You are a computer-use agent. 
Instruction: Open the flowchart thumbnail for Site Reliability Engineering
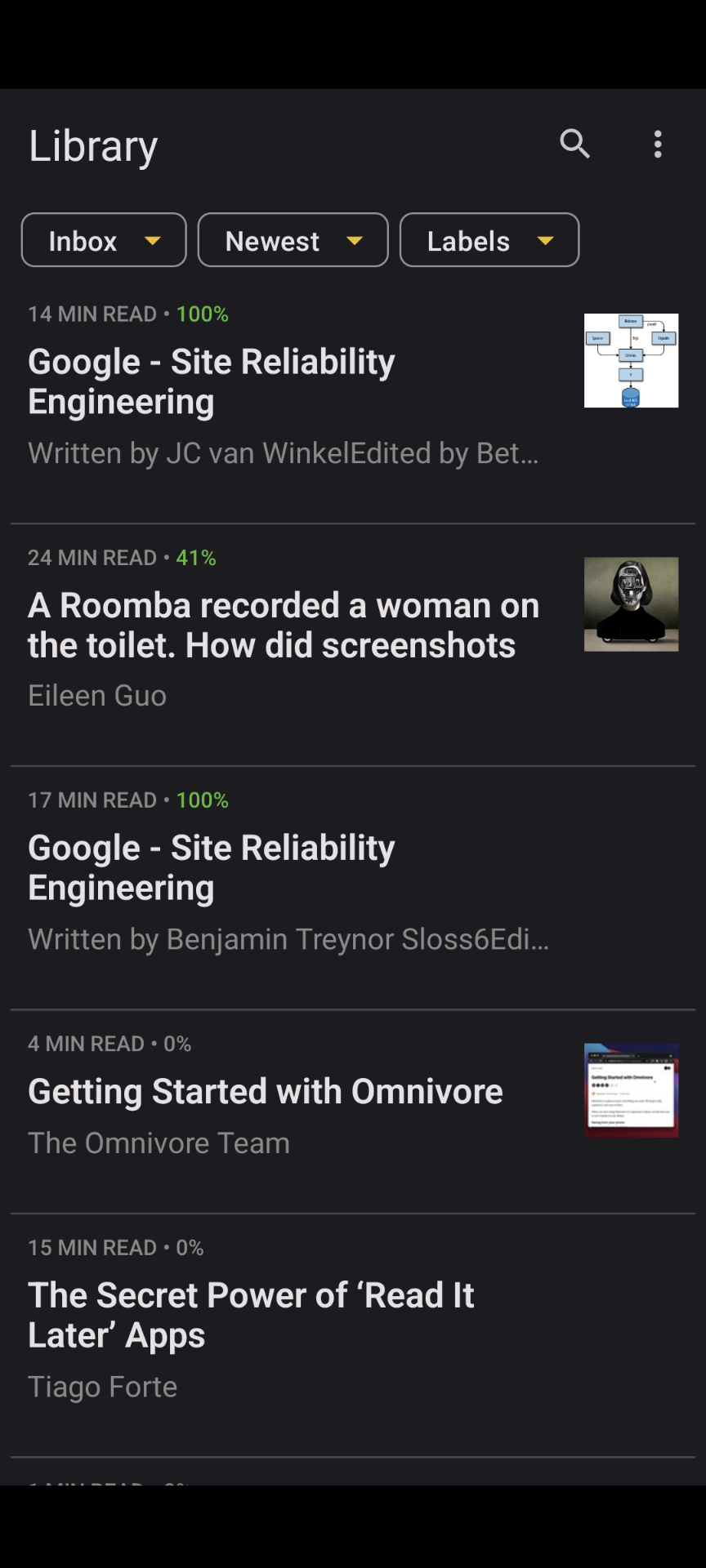630,360
